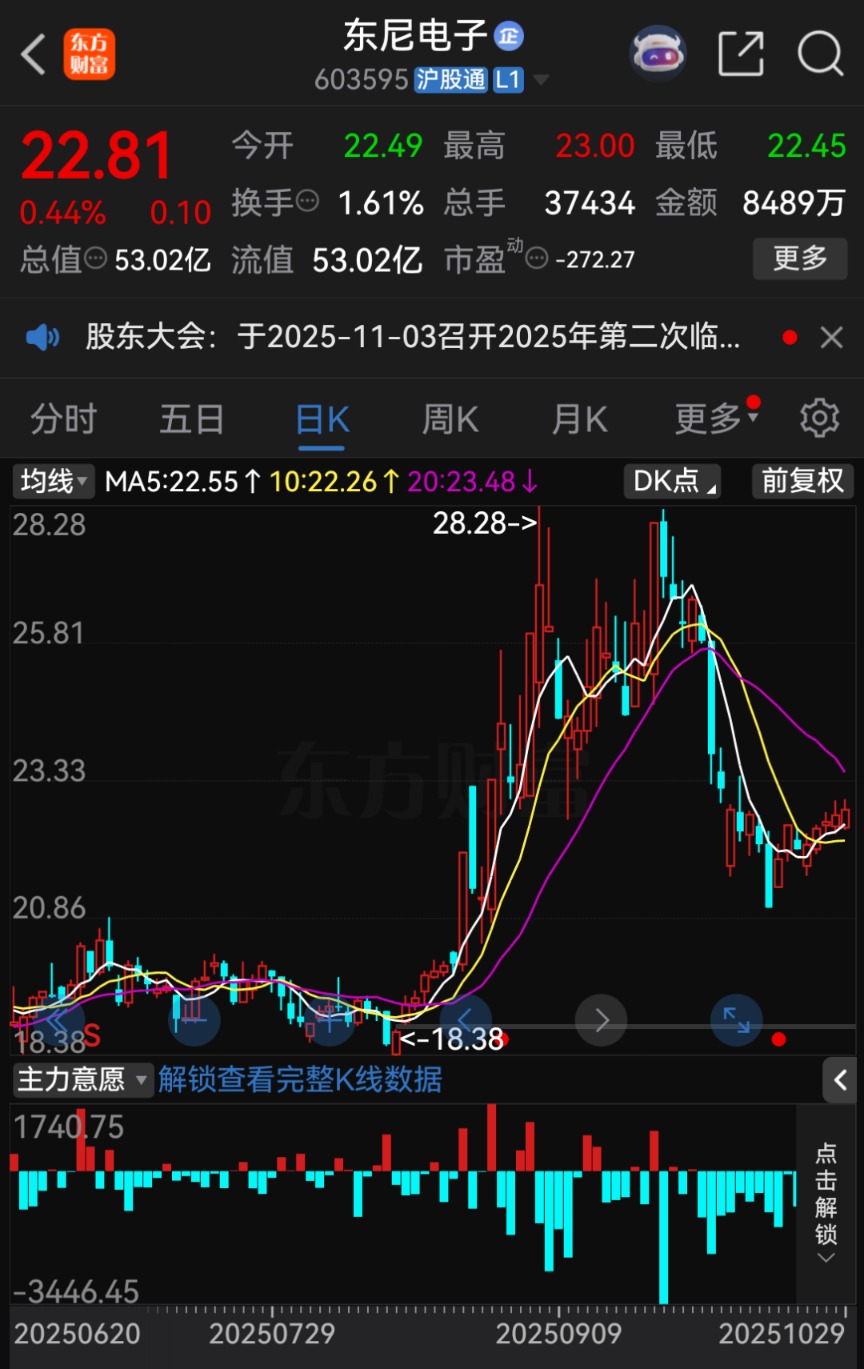Open chart settings gear
This screenshot has height=1369, width=864.
point(819,418)
